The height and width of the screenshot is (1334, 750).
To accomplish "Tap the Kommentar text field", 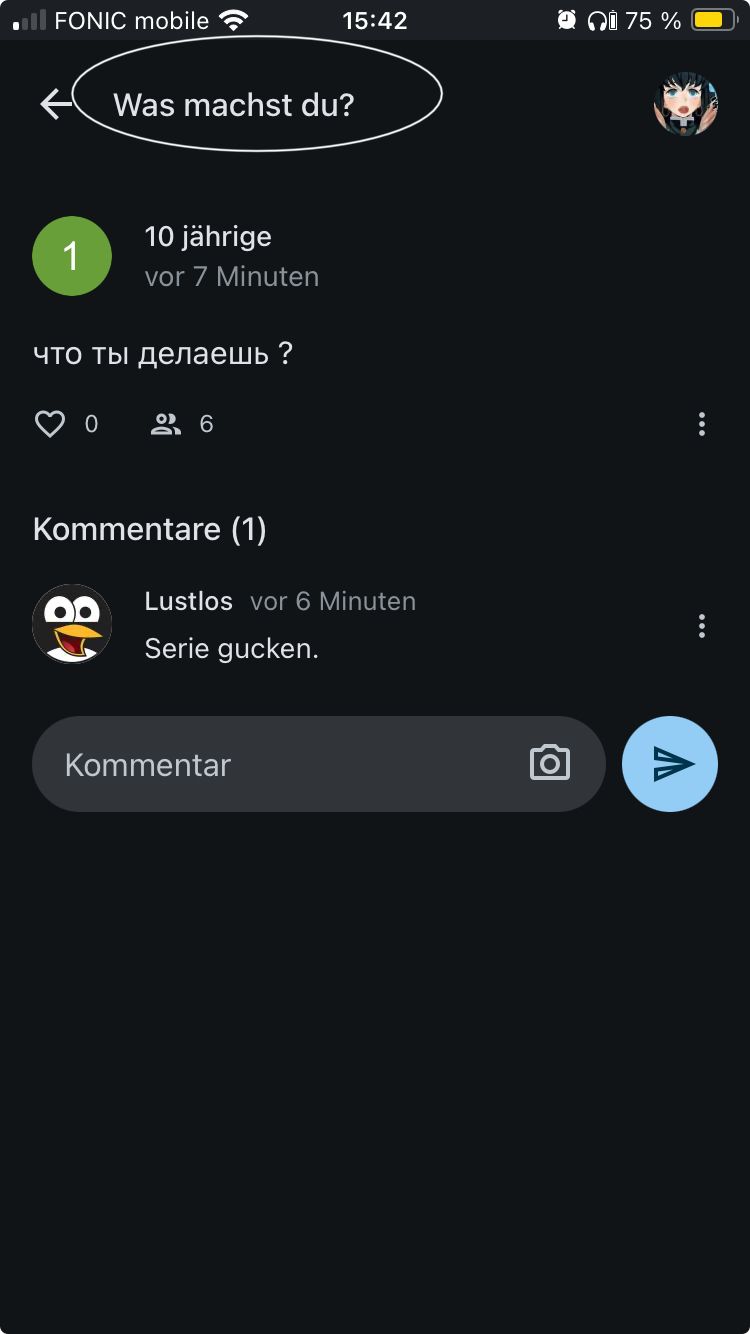I will coord(280,765).
